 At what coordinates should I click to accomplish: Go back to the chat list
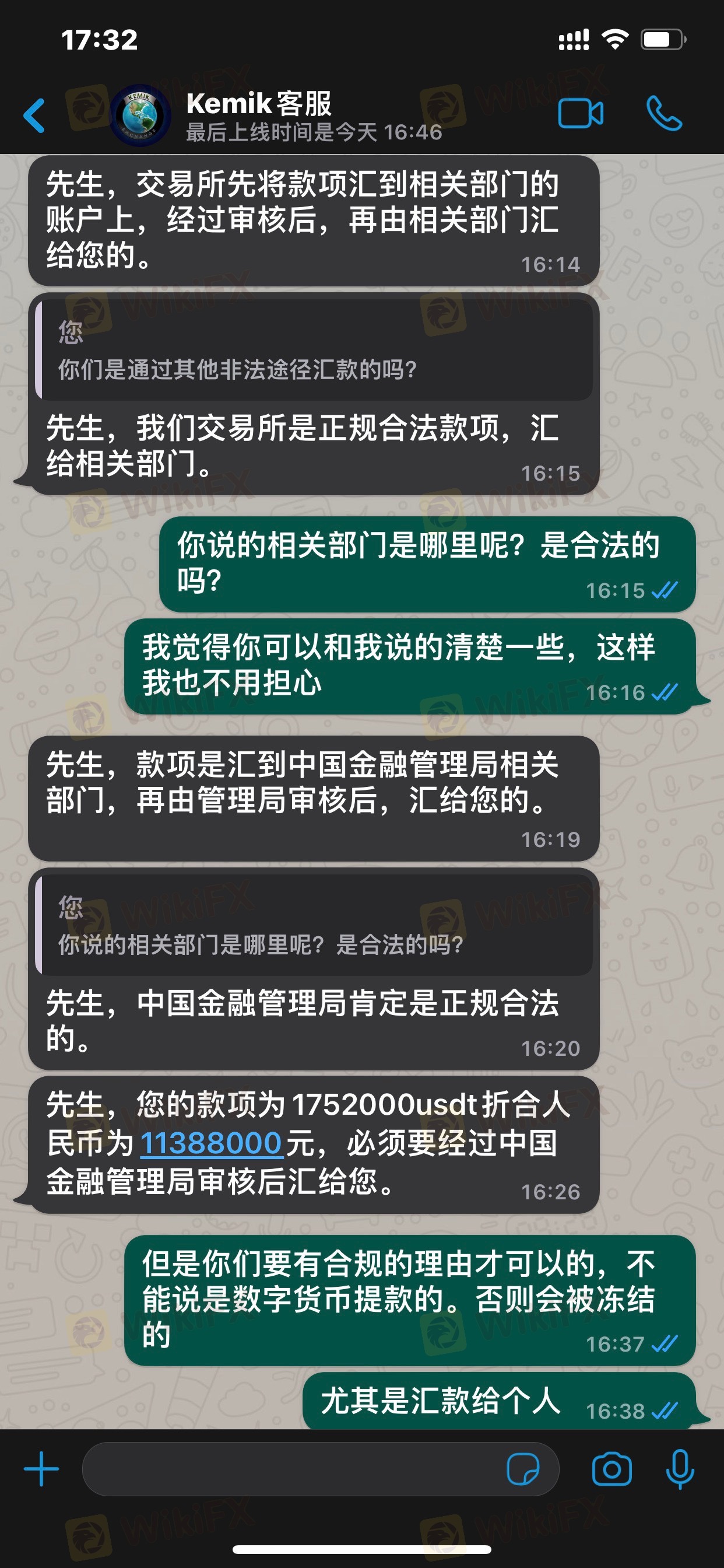(34, 115)
